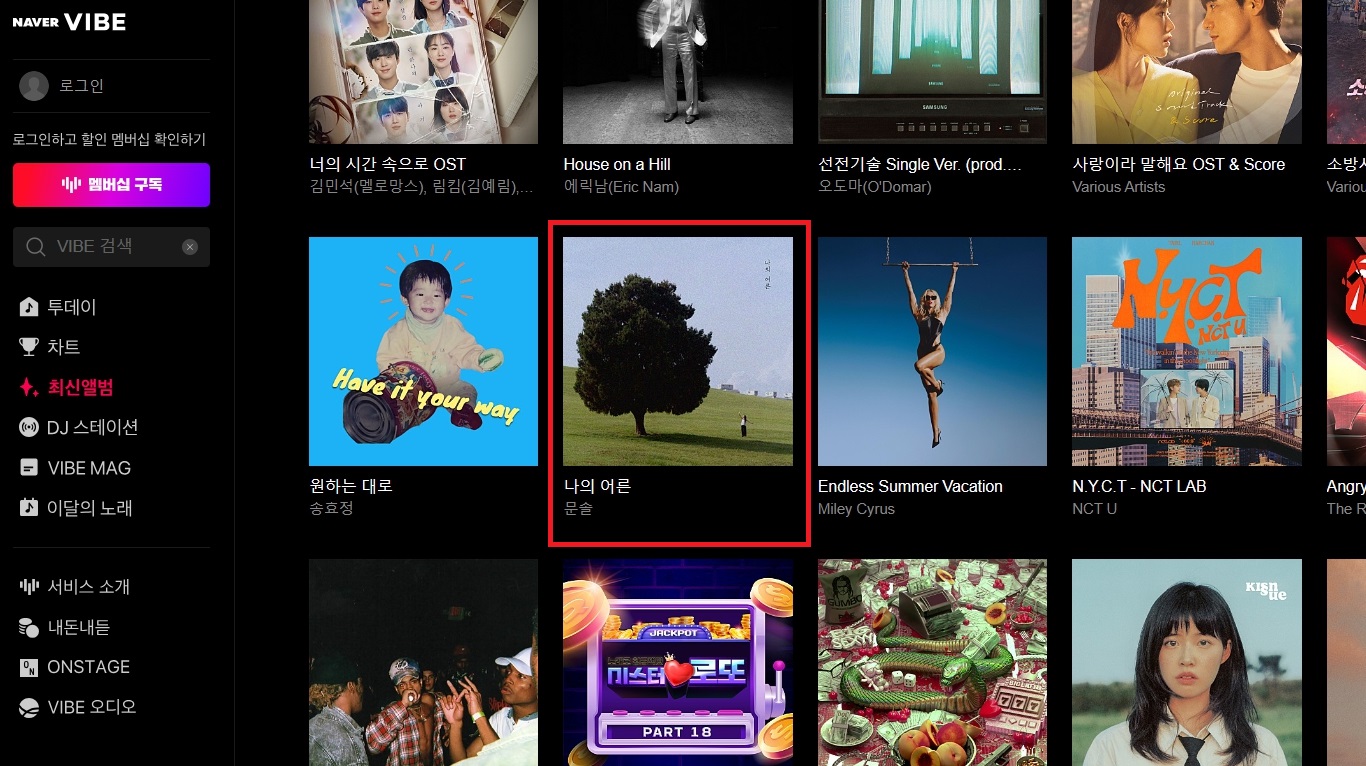Select 최신앨범 in the sidebar
The image size is (1366, 766).
pos(80,387)
